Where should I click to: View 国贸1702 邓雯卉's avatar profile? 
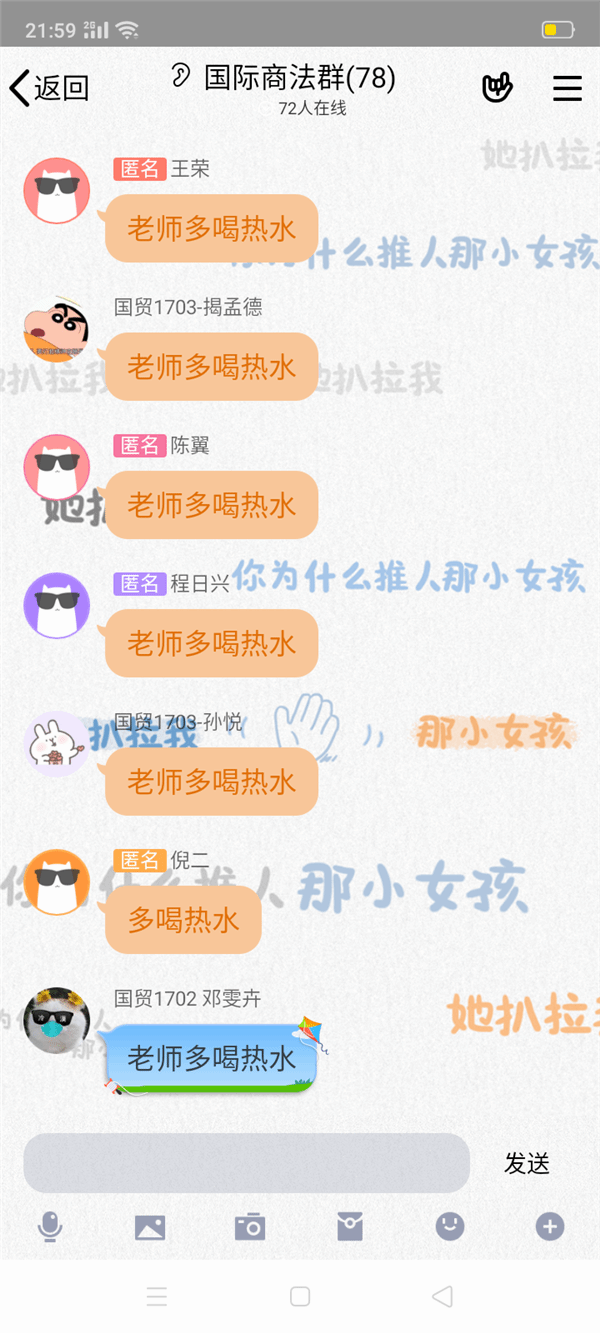coord(57,1020)
